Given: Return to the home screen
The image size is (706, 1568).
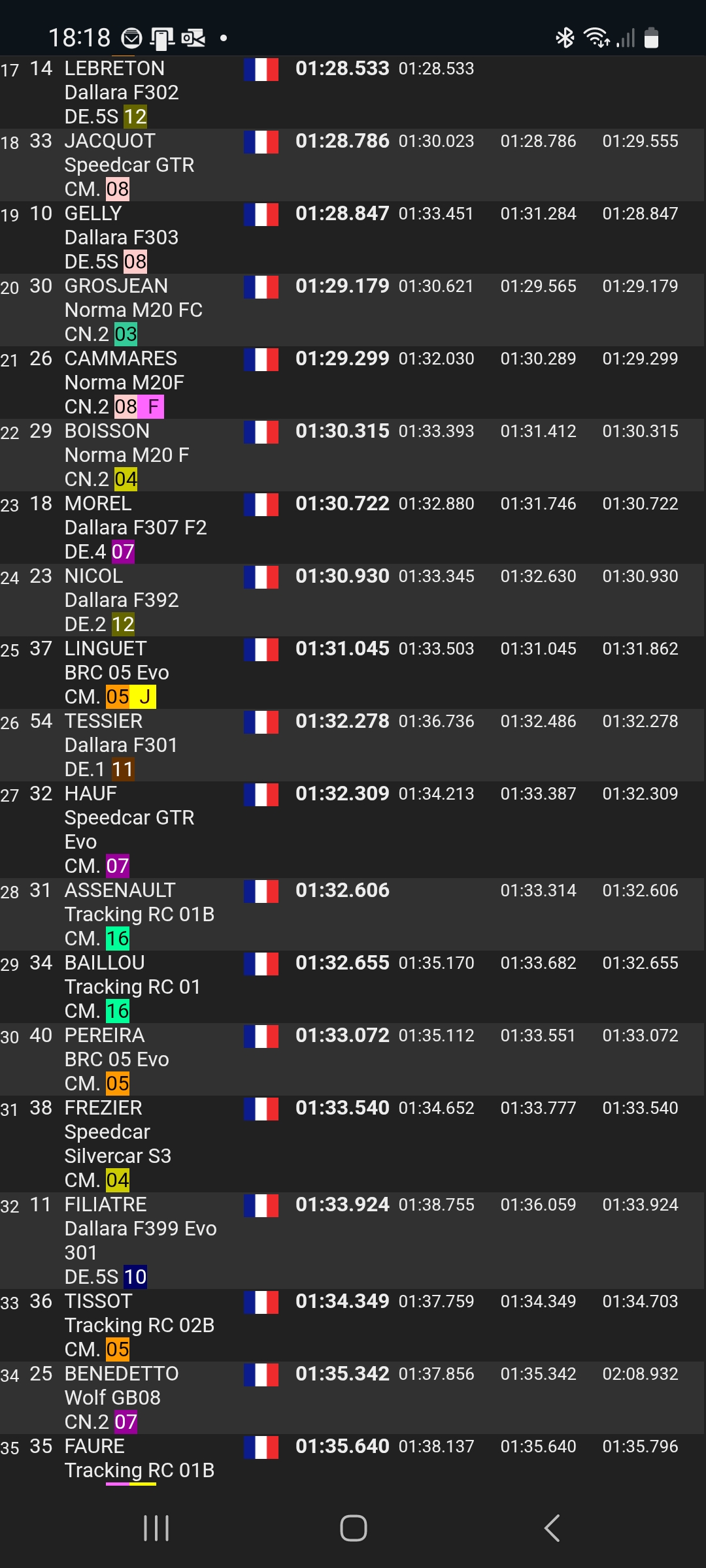Looking at the screenshot, I should [x=353, y=1528].
